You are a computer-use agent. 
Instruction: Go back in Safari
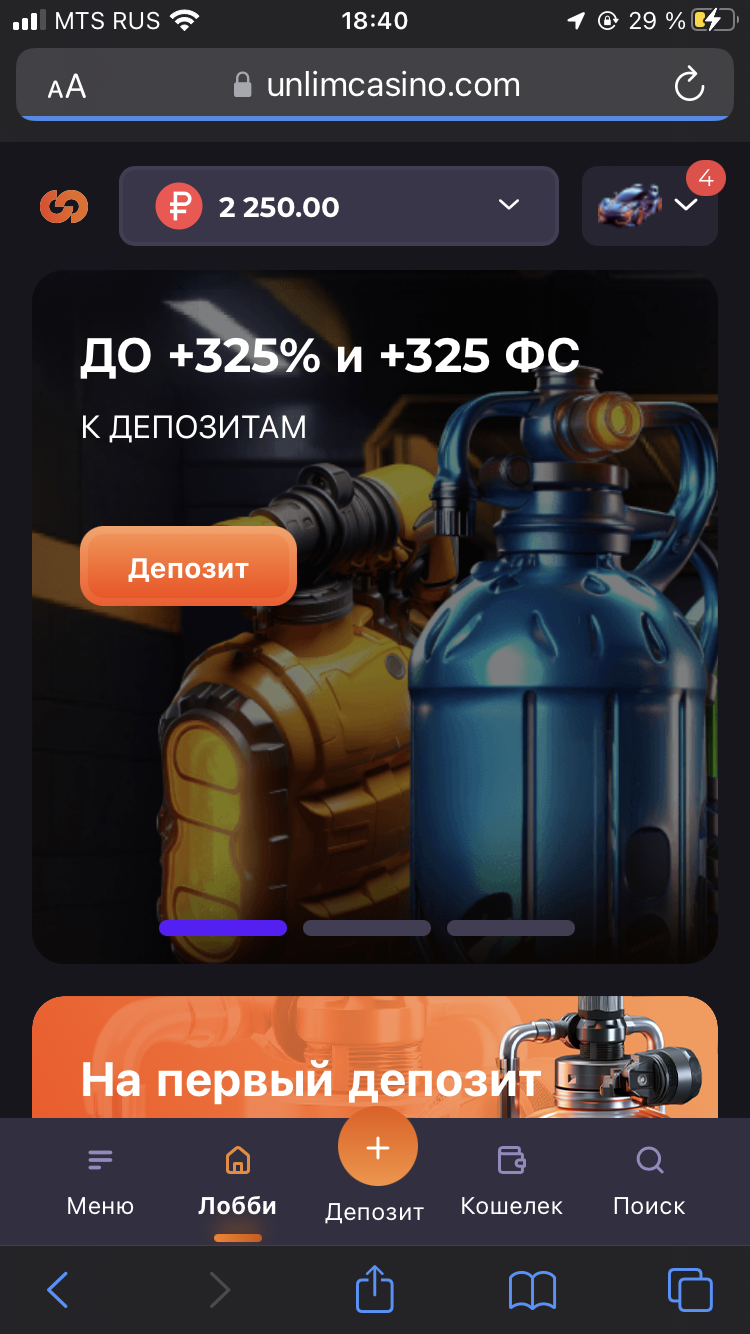click(58, 1290)
